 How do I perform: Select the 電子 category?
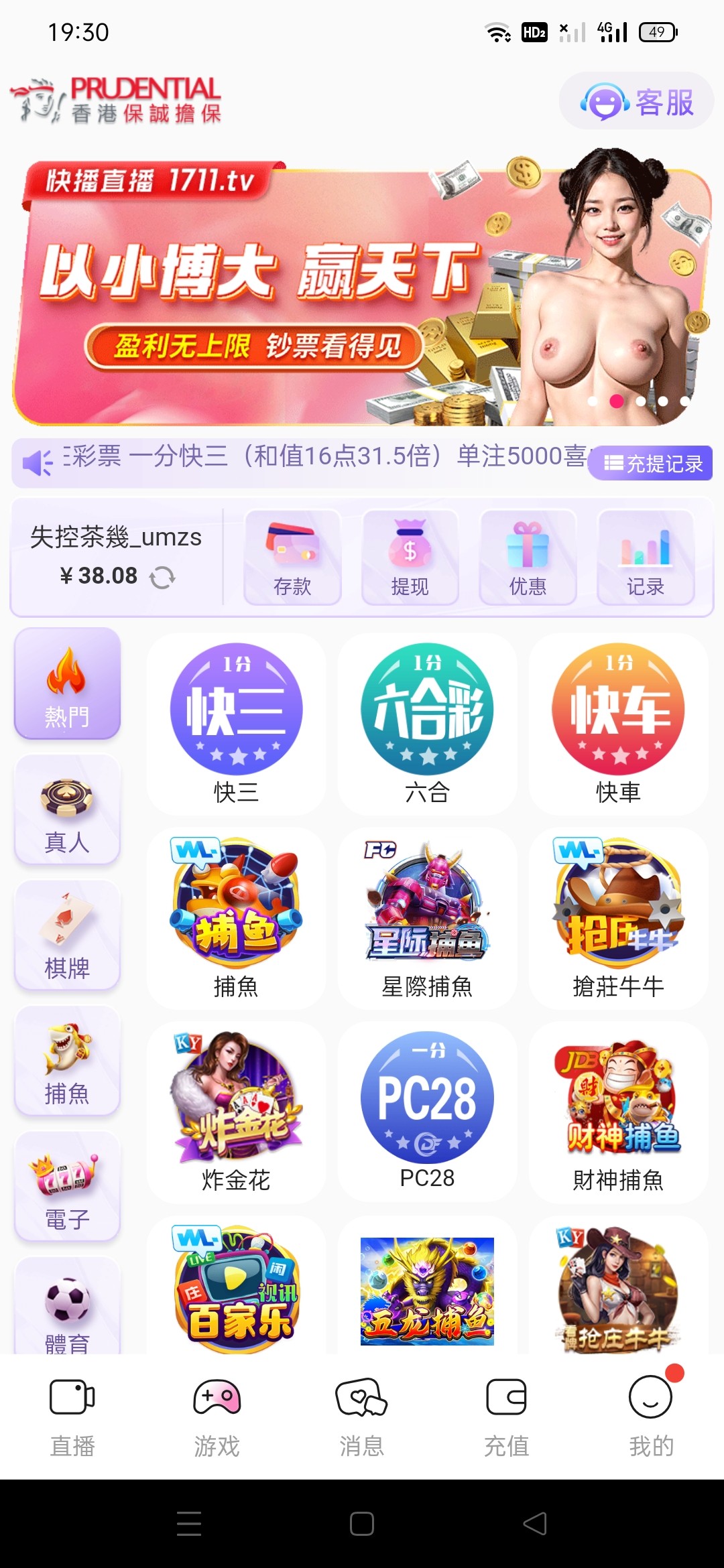click(x=67, y=1187)
